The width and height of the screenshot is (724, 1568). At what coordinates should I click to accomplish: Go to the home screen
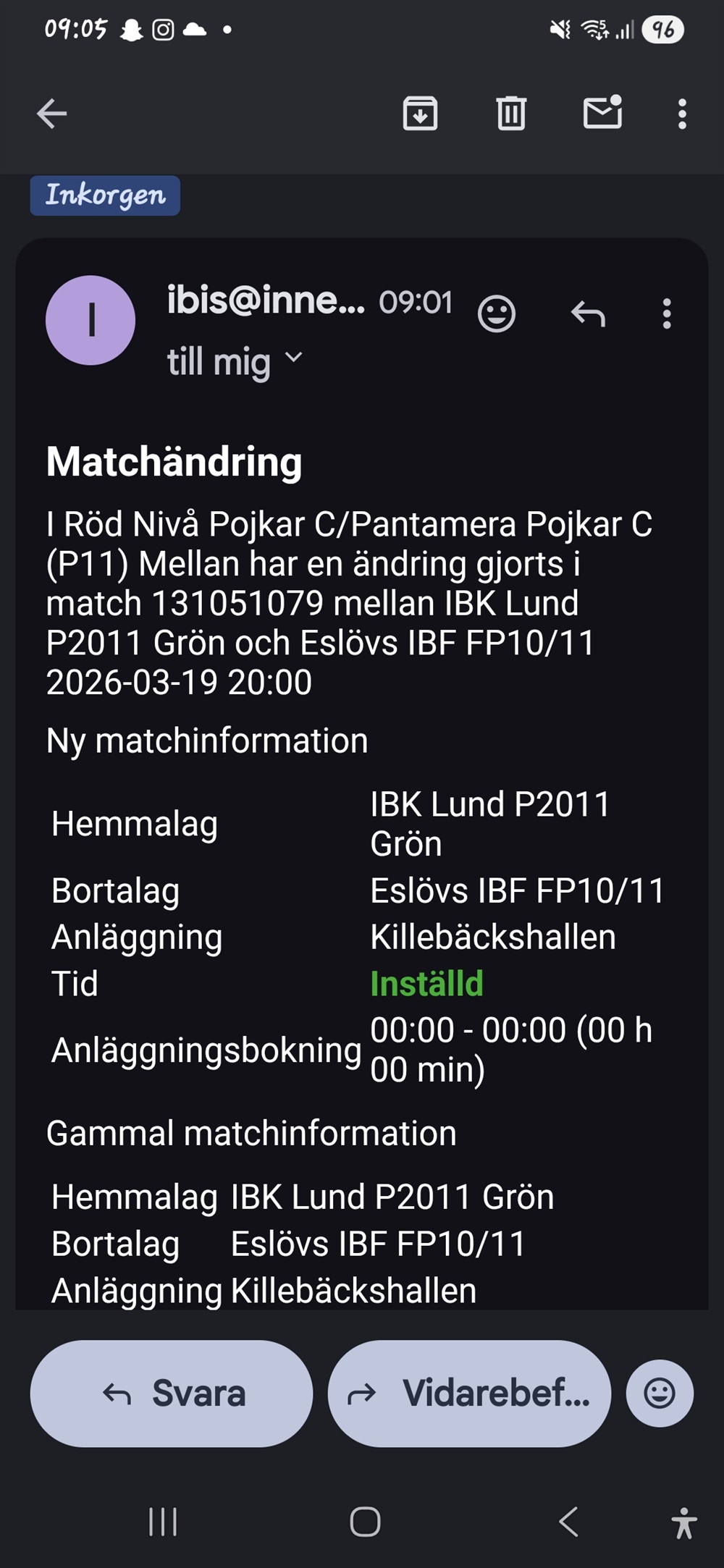click(x=365, y=1522)
